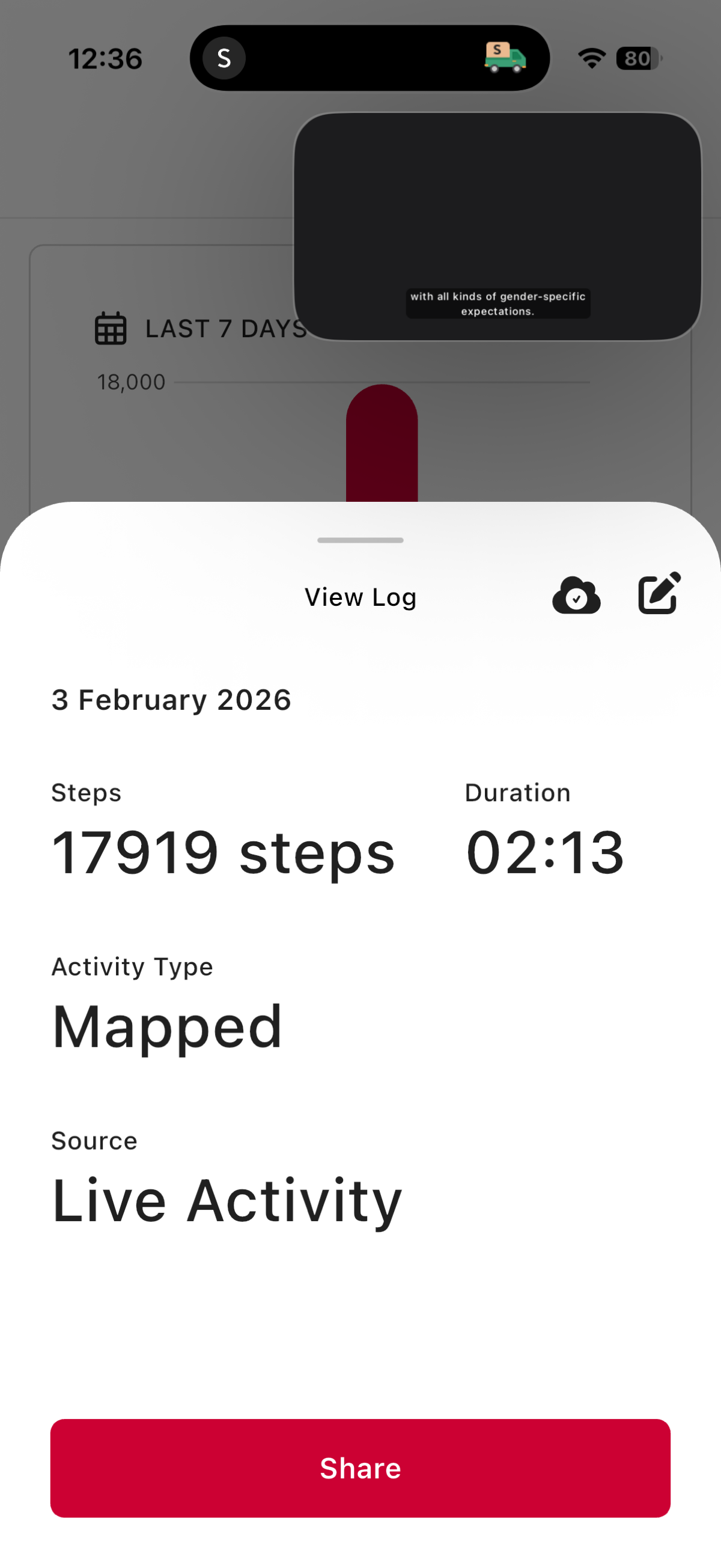
Task: Edit this step log entry
Action: click(x=659, y=593)
